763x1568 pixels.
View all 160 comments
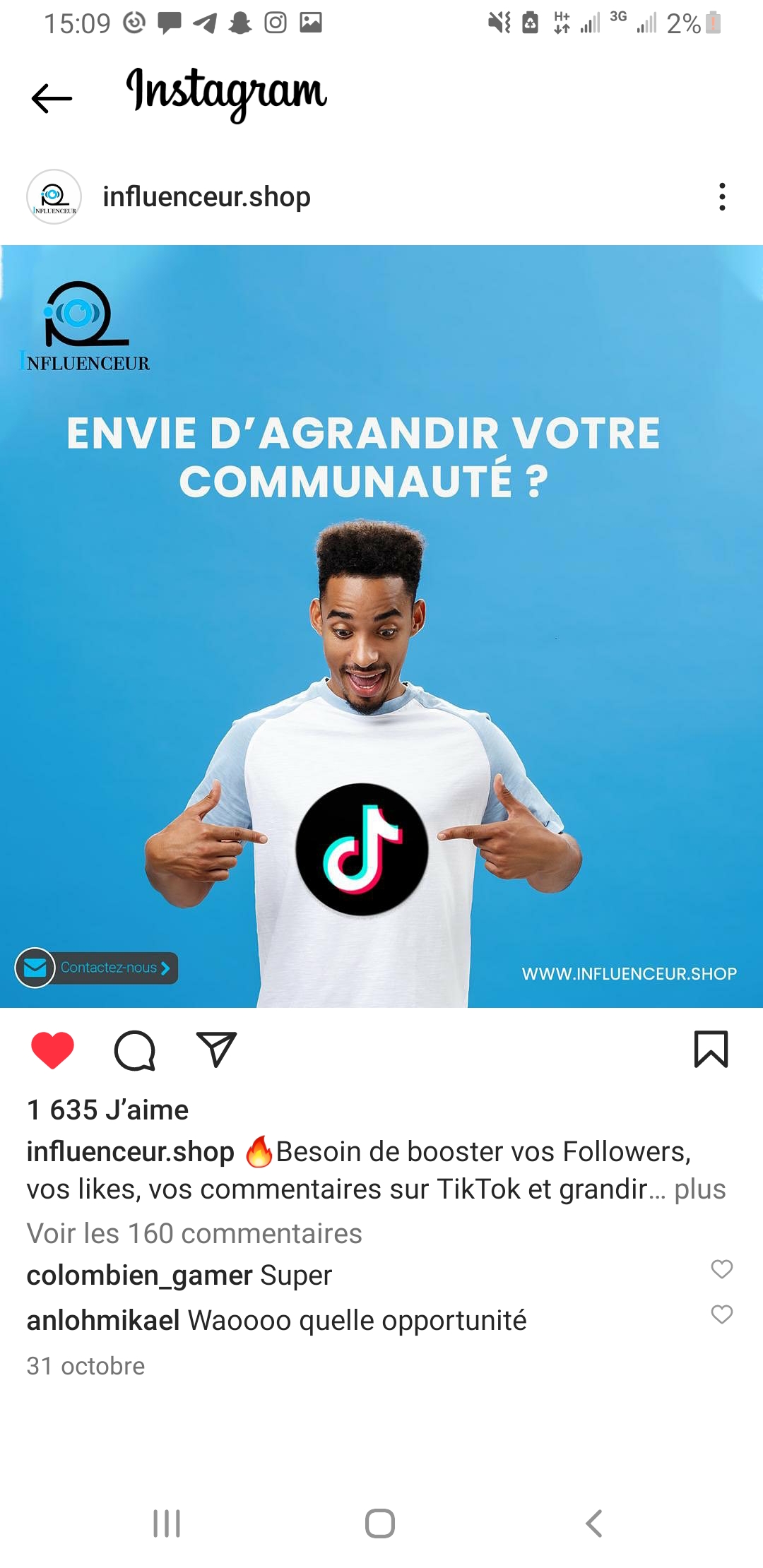[194, 1234]
